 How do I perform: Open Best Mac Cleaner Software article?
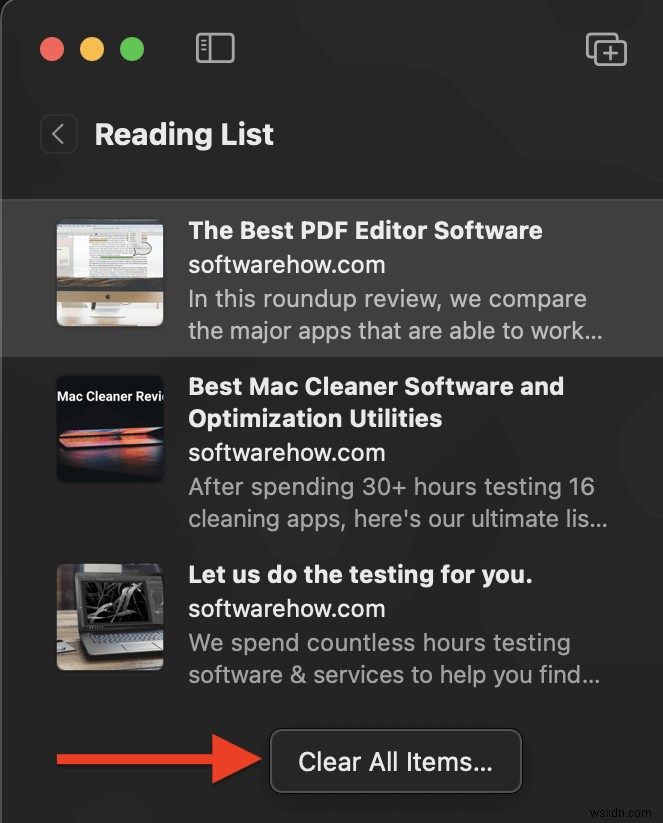tap(376, 401)
